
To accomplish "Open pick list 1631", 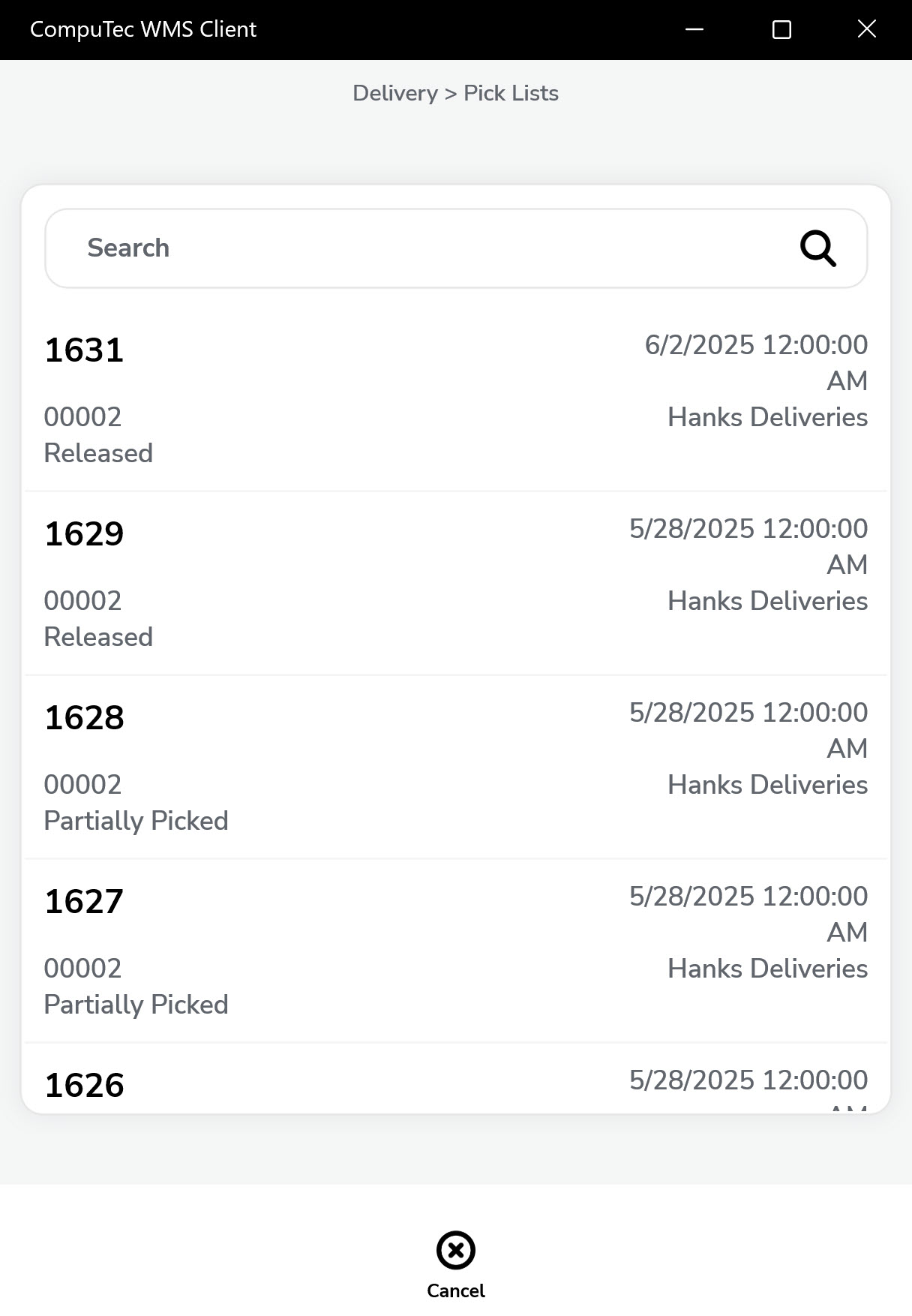I will [x=84, y=350].
